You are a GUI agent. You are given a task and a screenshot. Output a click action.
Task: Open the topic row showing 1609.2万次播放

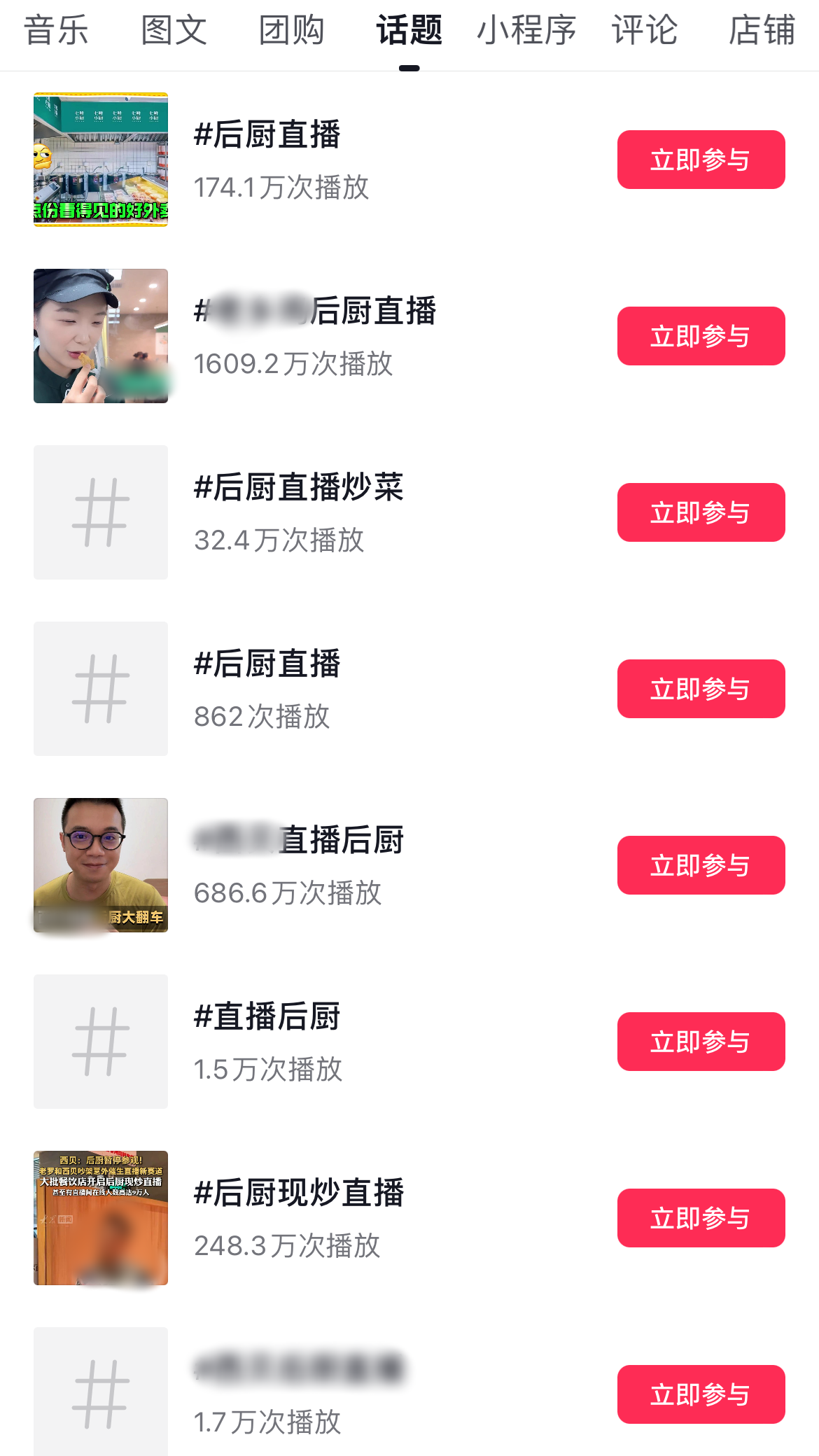pos(315,311)
